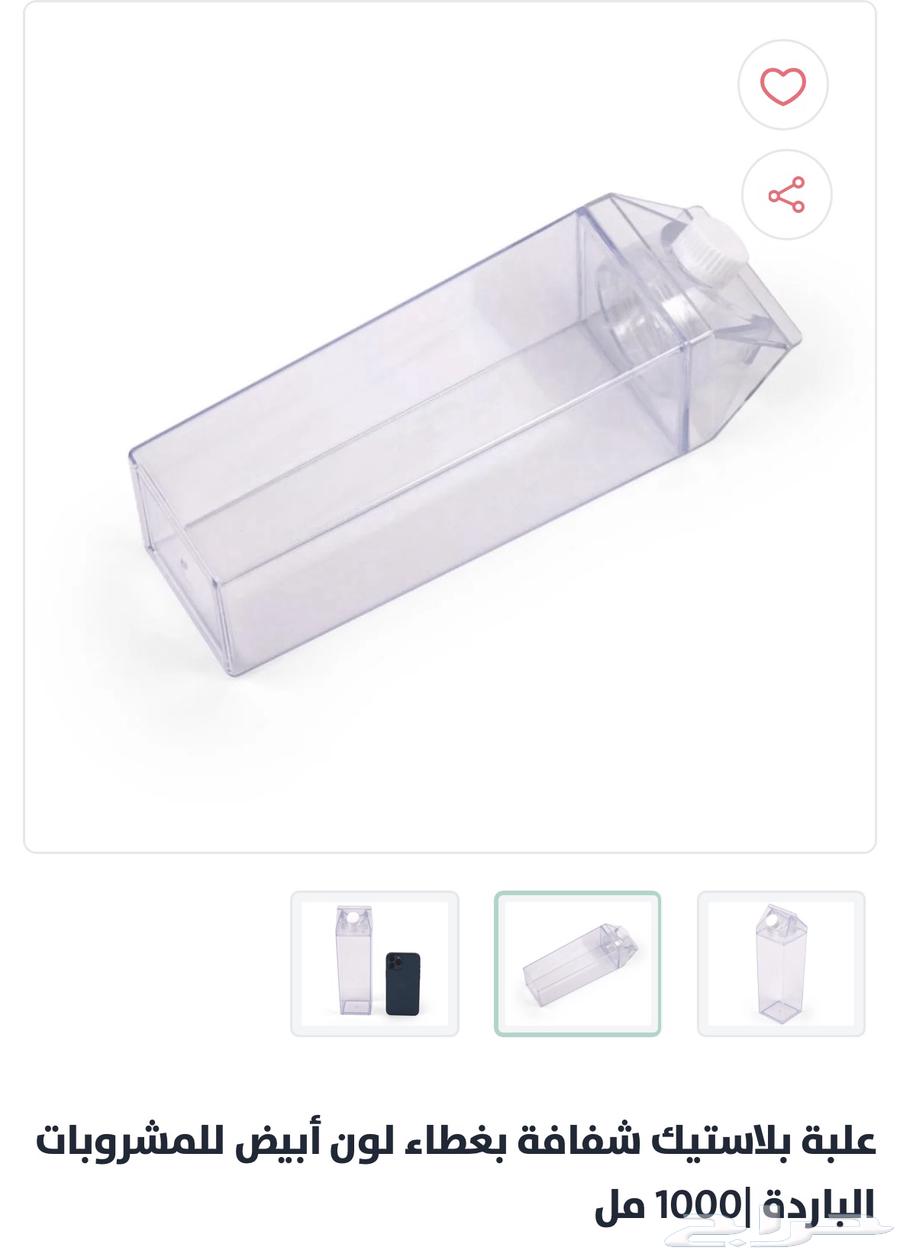The image size is (900, 1260).
Task: Select the tilted bottle thumbnail
Action: (x=578, y=963)
